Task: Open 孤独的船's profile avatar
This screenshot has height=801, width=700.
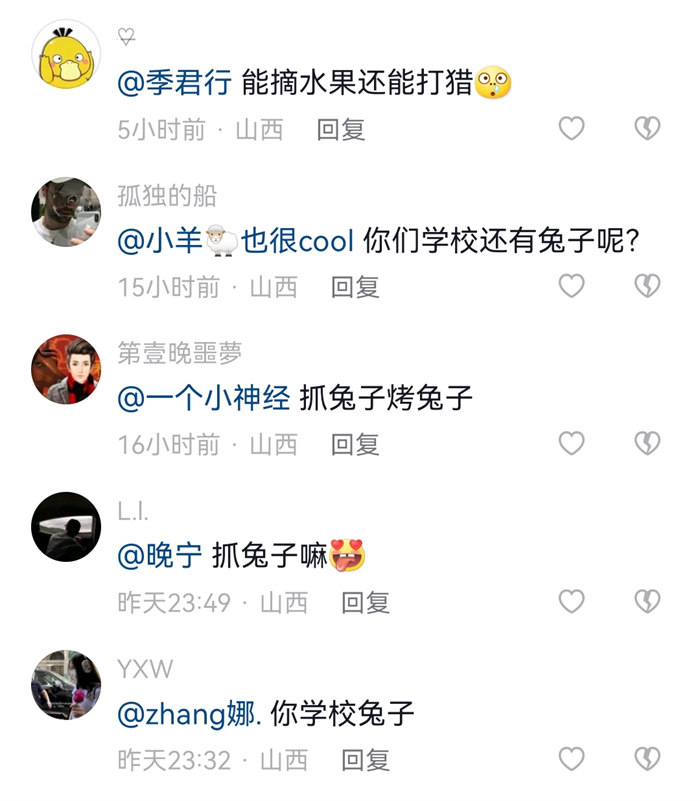Action: pos(66,211)
